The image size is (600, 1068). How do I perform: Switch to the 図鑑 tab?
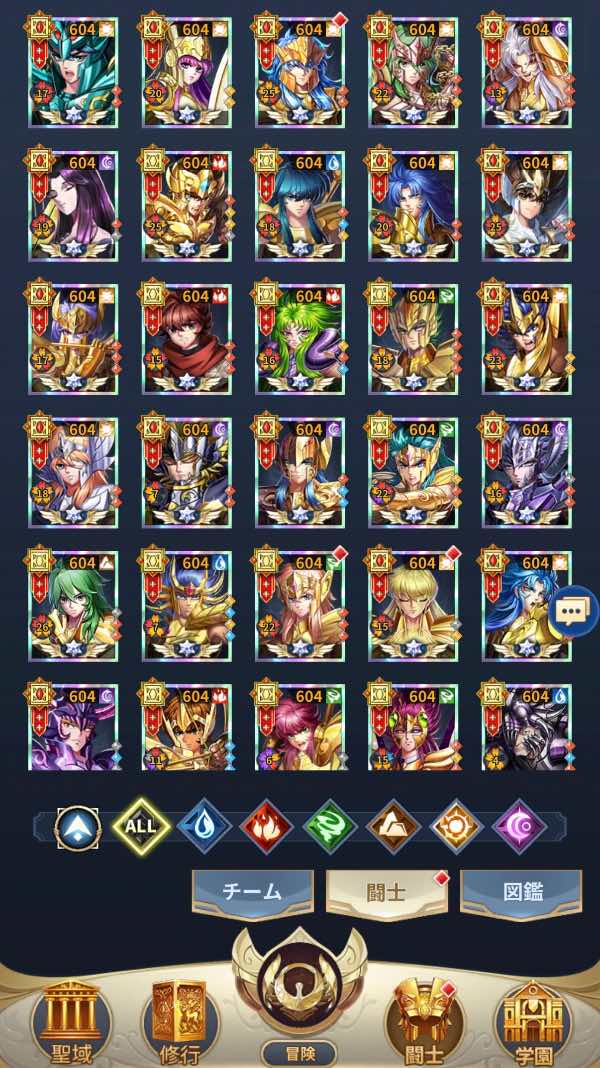coord(520,891)
